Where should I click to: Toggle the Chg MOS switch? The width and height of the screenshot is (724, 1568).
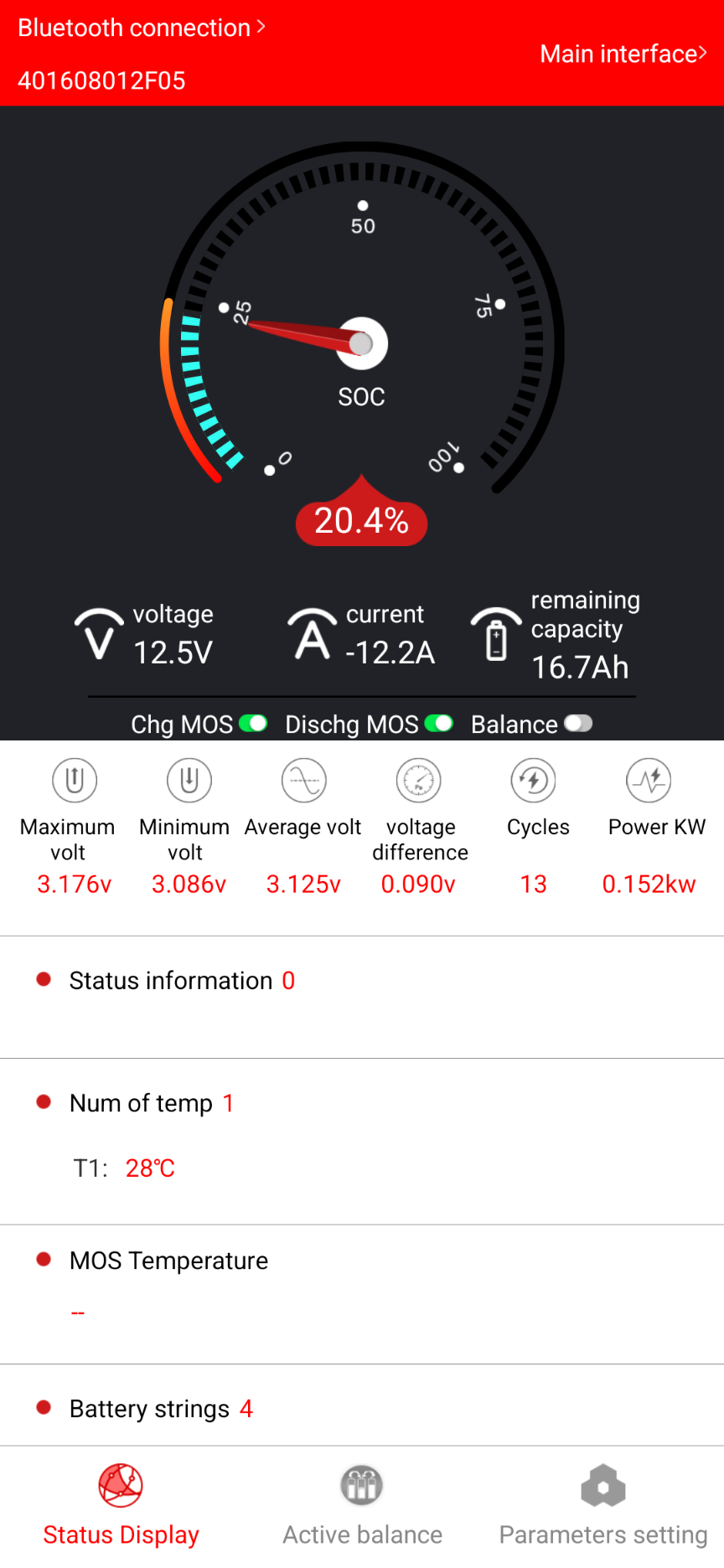pyautogui.click(x=253, y=724)
